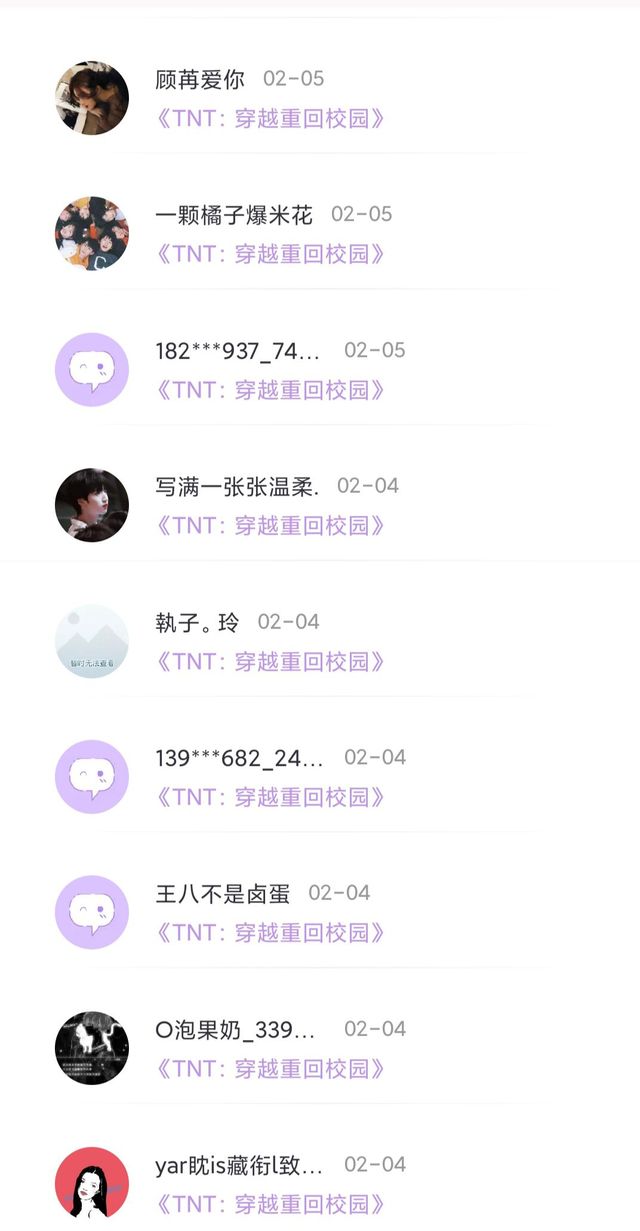Open the entry from user yar眈is藏衔l致
This screenshot has height=1231, width=640.
[x=320, y=1184]
